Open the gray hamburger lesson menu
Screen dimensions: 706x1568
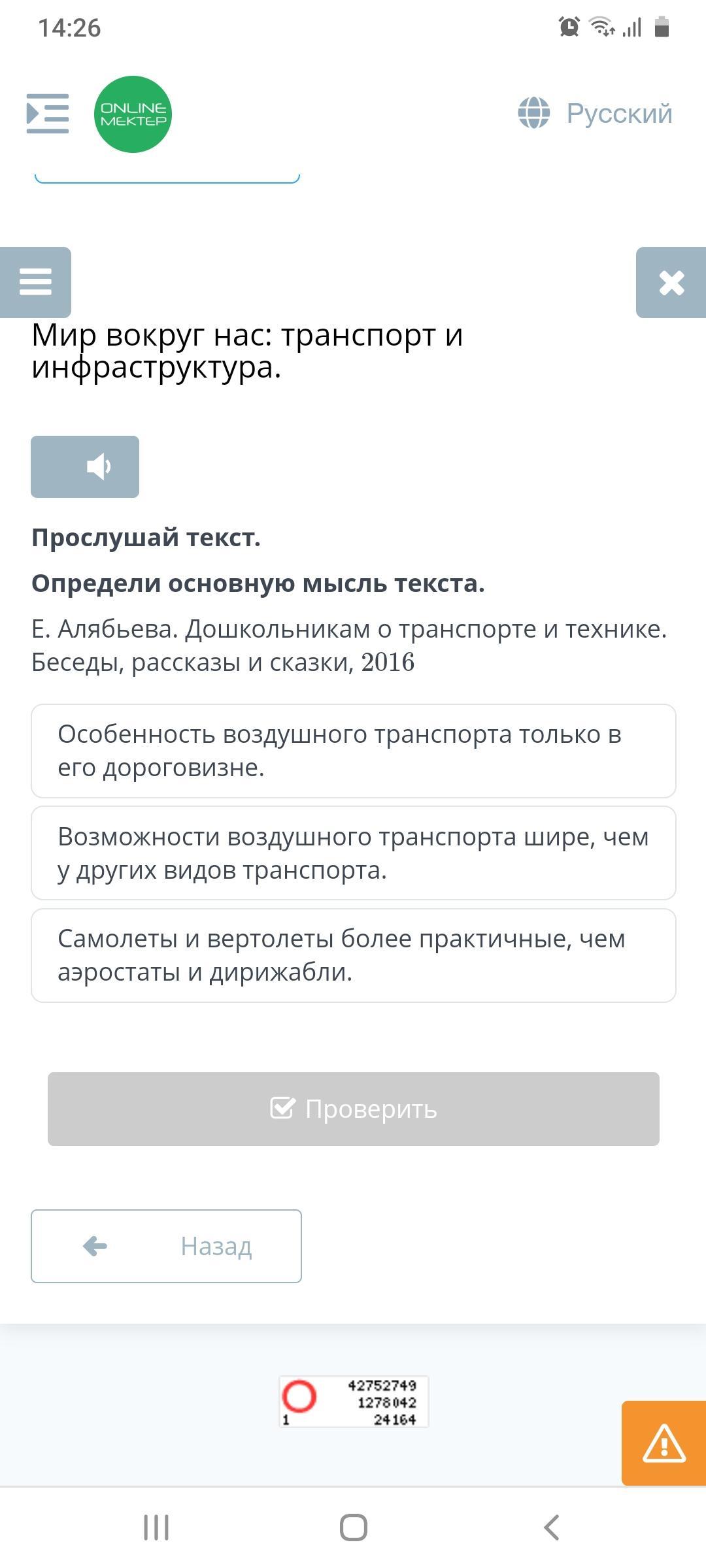pyautogui.click(x=35, y=282)
